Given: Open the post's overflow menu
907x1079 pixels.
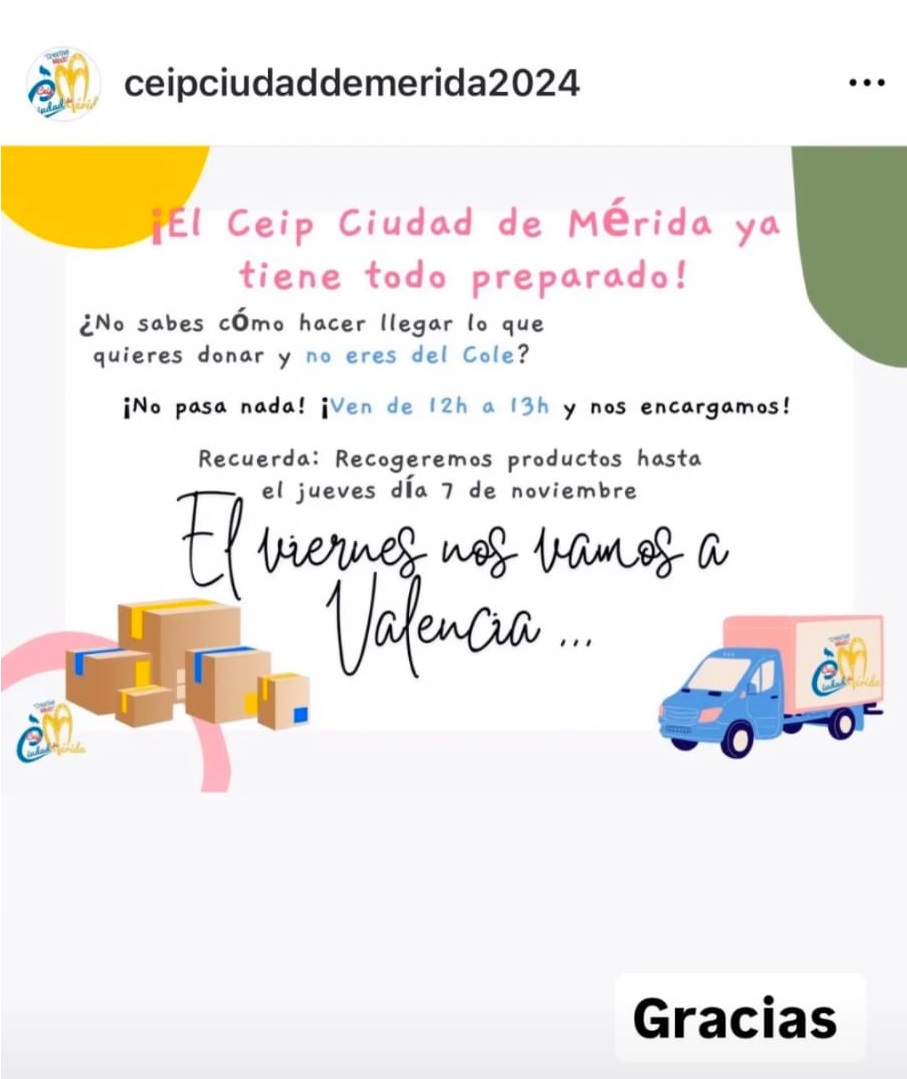Looking at the screenshot, I should (866, 84).
